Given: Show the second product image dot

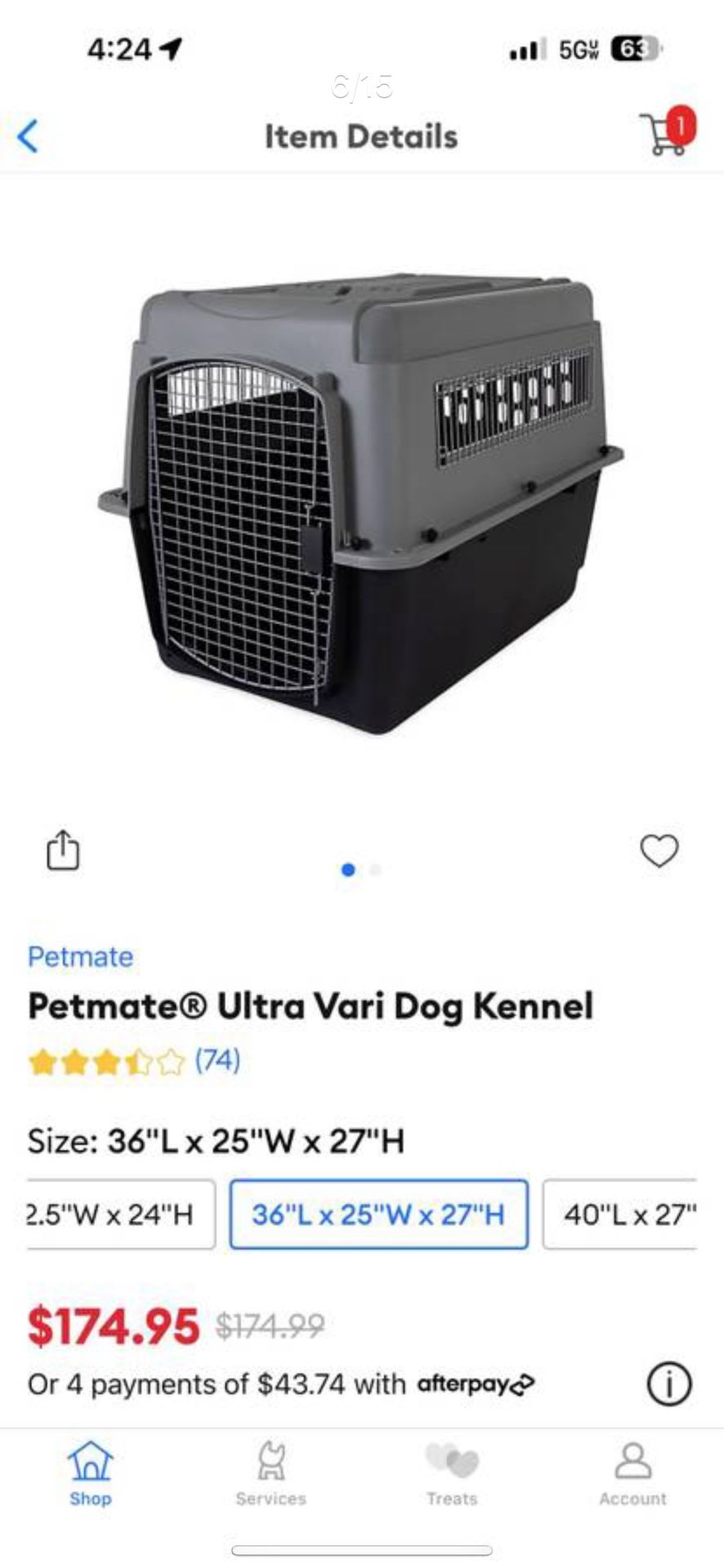Looking at the screenshot, I should [x=374, y=871].
